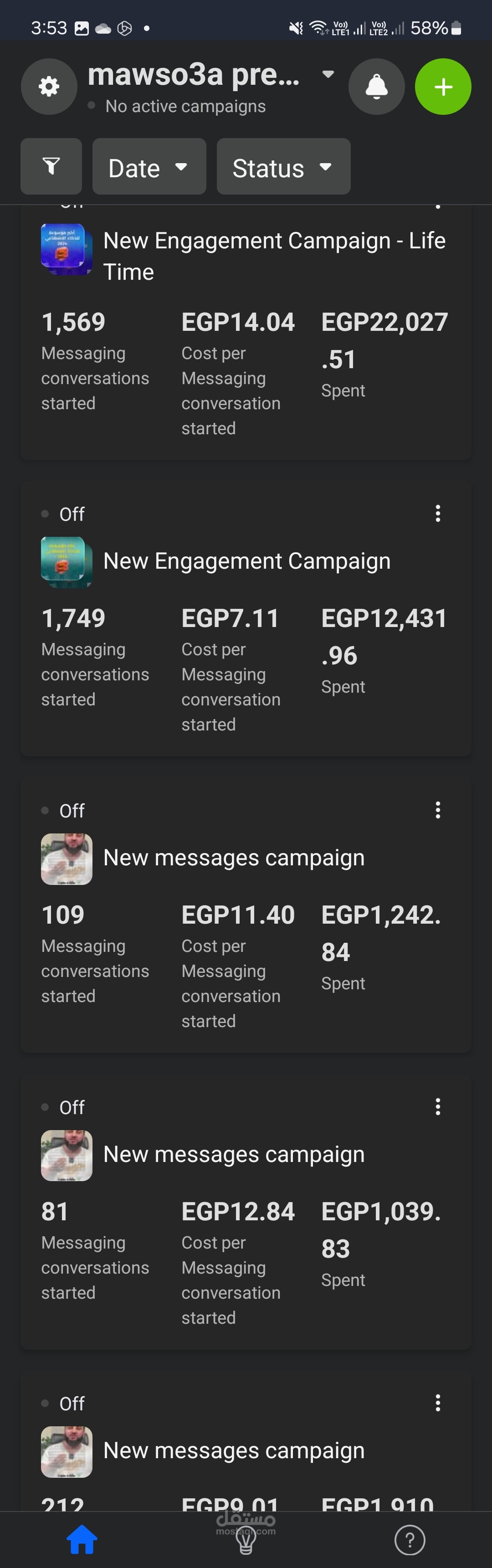Expand the Status dropdown

(283, 167)
